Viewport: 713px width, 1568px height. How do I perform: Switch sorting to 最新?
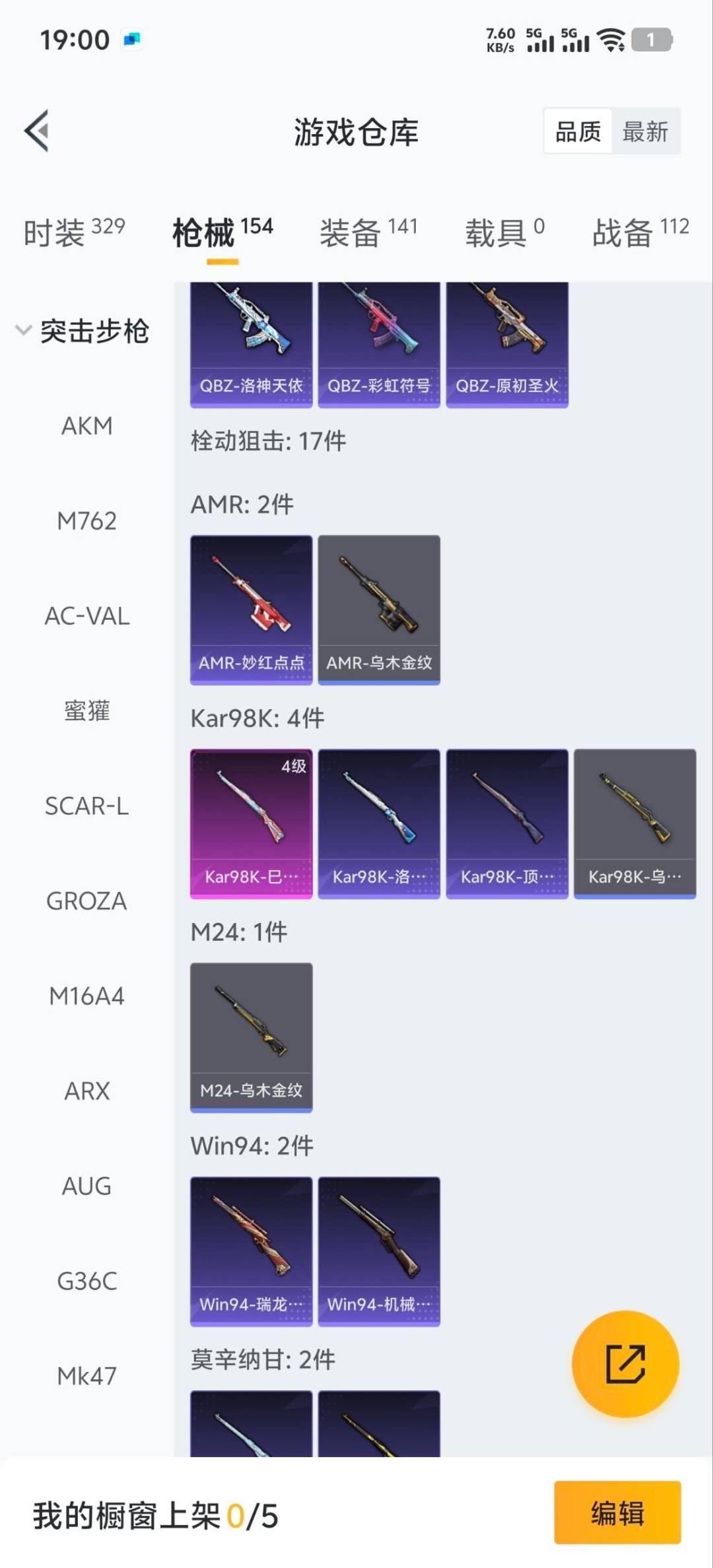coord(645,131)
